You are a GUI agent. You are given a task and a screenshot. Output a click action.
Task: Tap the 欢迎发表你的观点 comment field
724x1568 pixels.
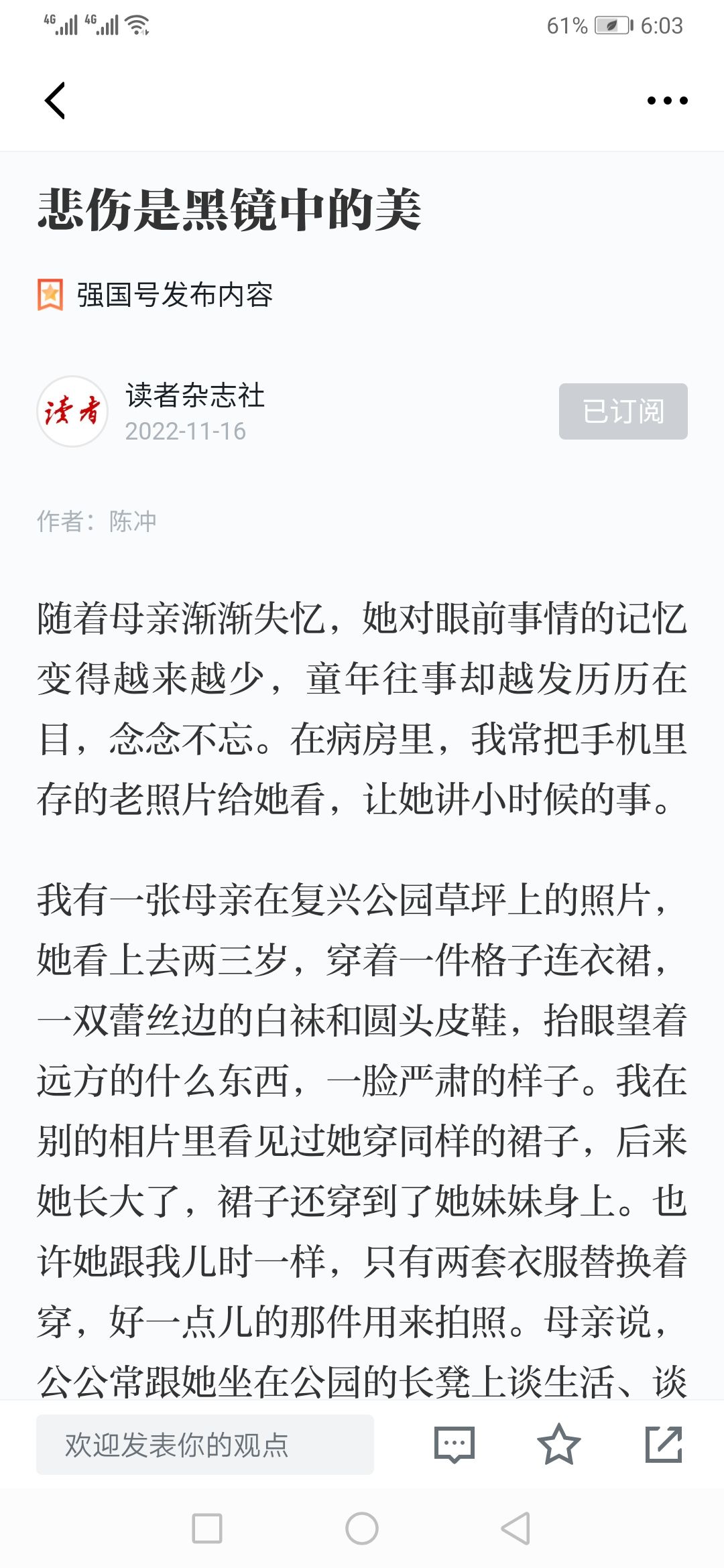coord(204,1445)
